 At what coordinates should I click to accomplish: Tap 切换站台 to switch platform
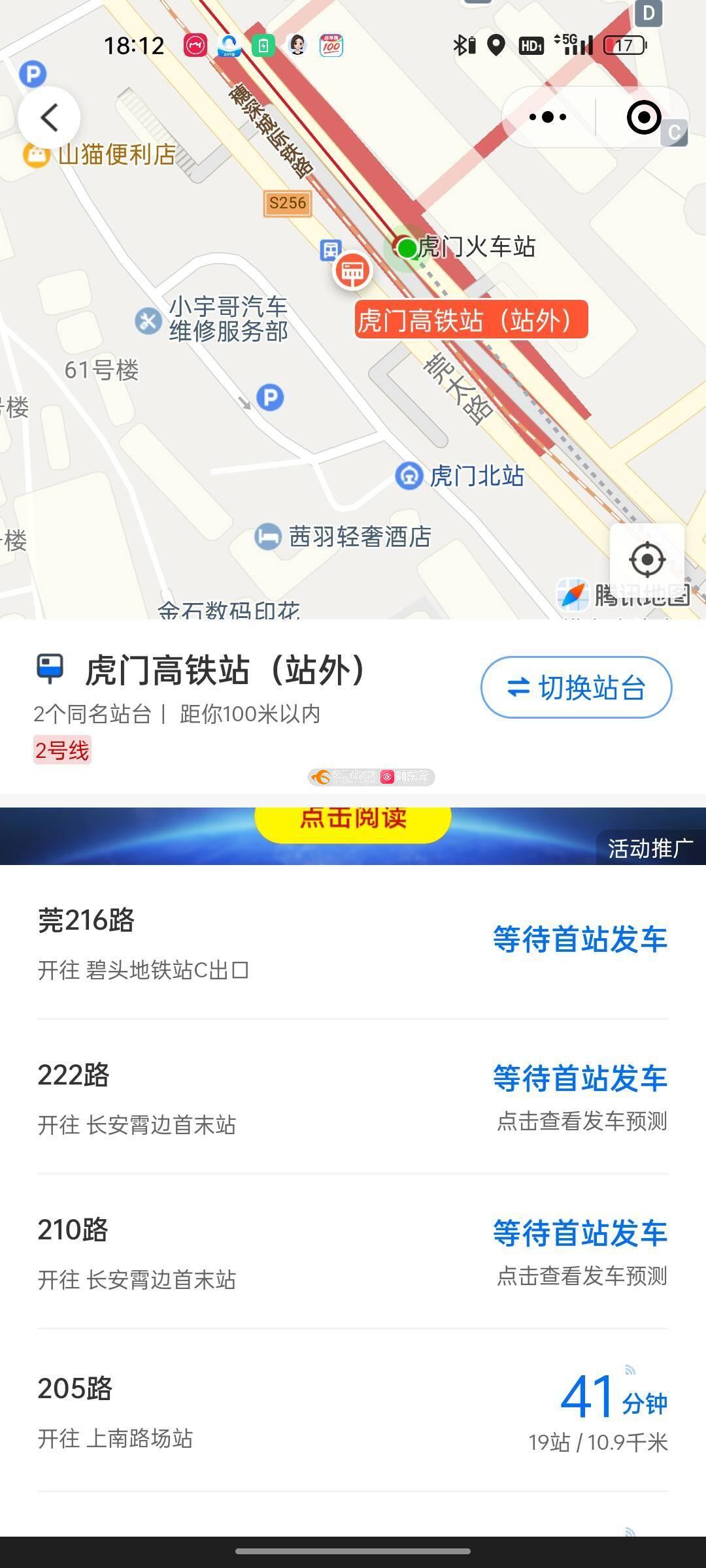[x=577, y=687]
